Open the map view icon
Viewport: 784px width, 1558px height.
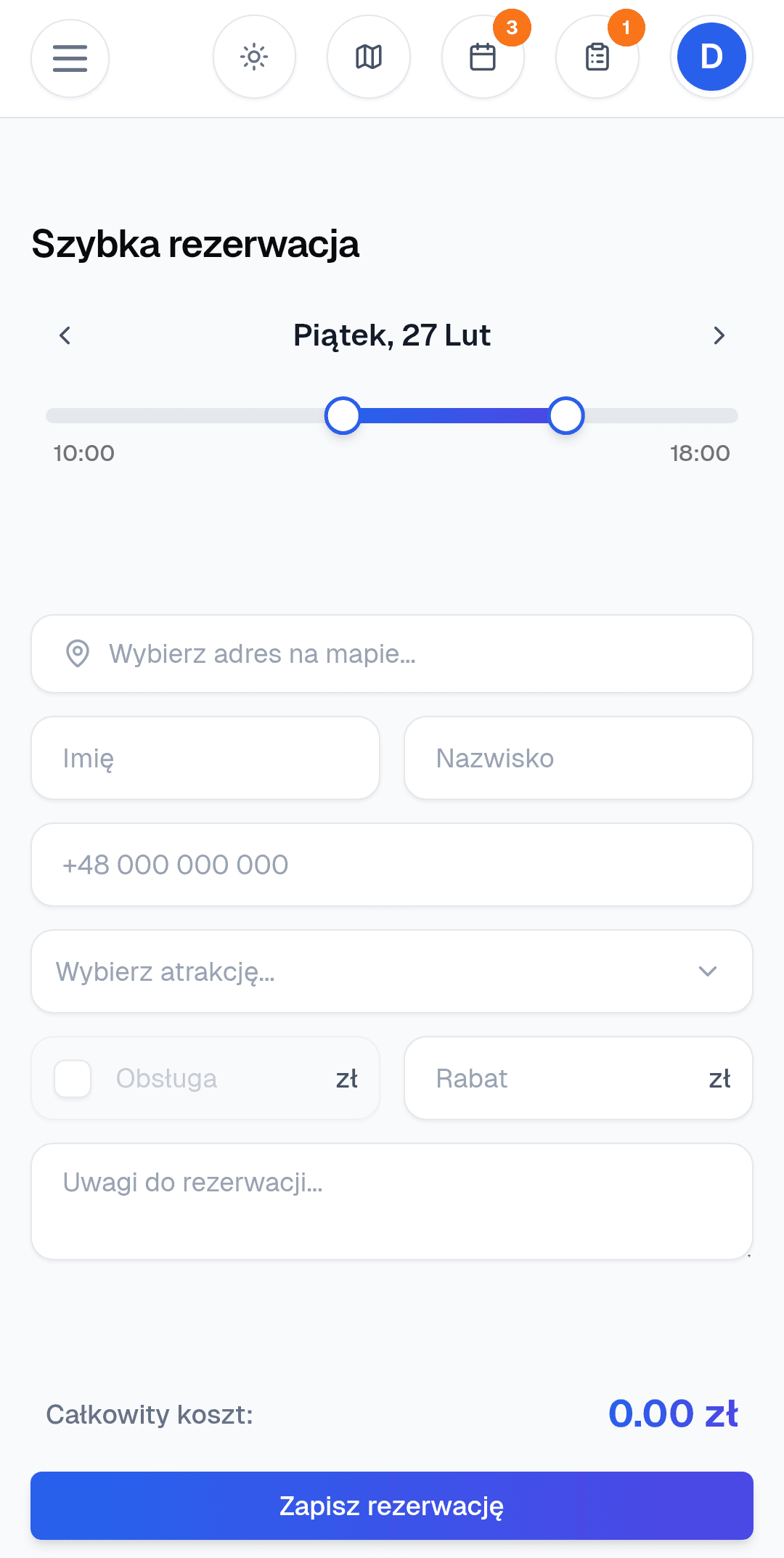pyautogui.click(x=369, y=57)
